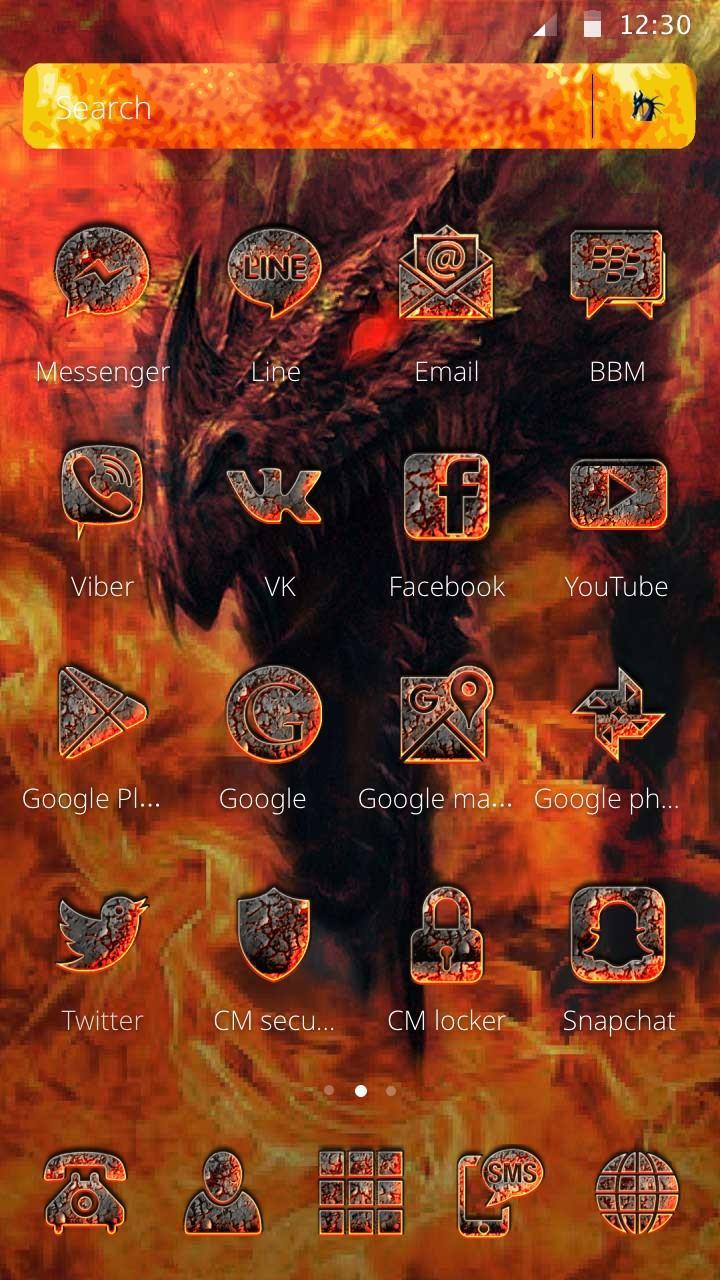Open the Google app
Screen dimensions: 720x1280
(x=273, y=712)
